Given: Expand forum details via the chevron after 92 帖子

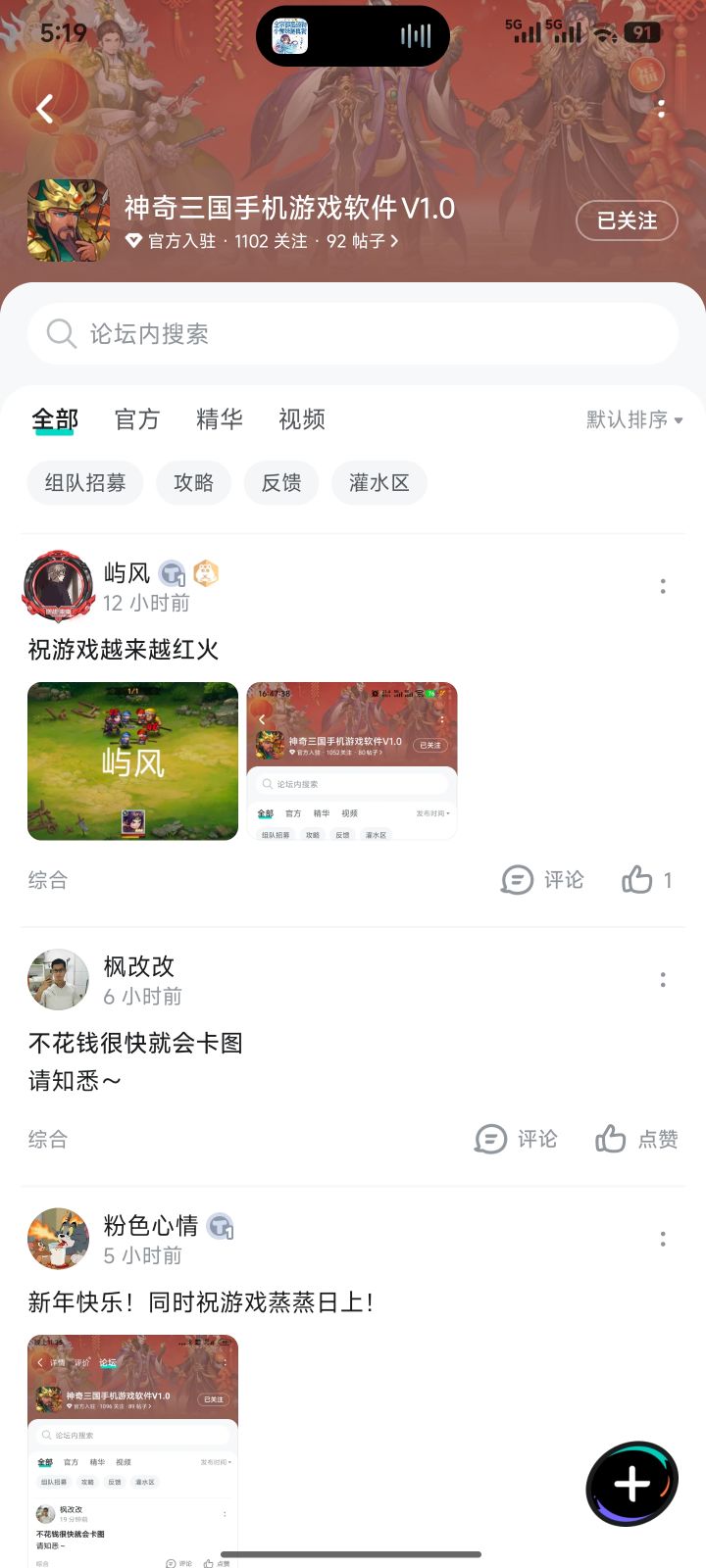Looking at the screenshot, I should (x=395, y=241).
